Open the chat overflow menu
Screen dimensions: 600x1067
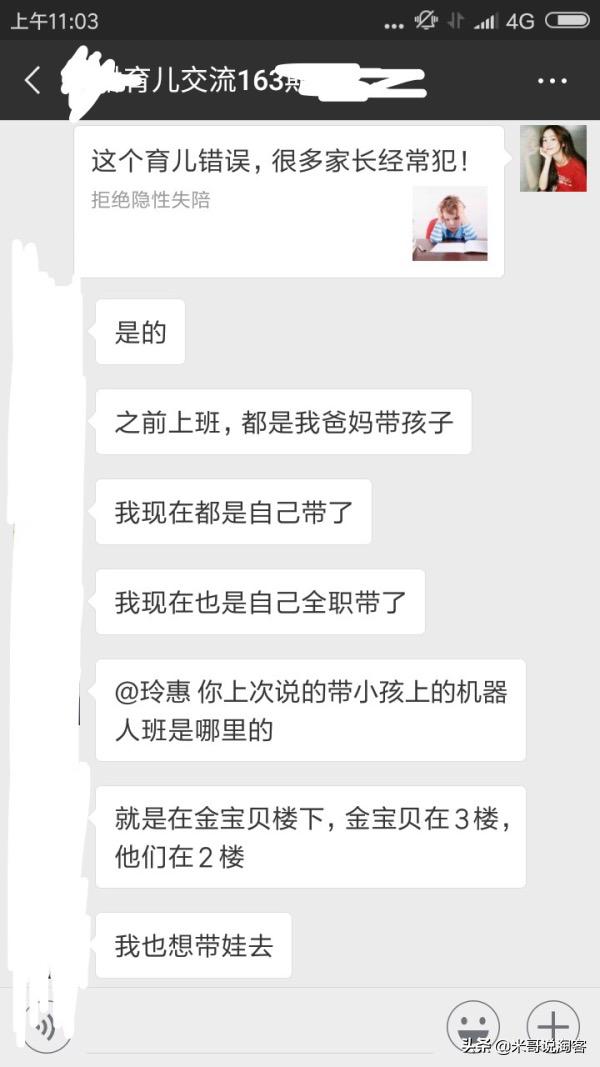(x=553, y=81)
